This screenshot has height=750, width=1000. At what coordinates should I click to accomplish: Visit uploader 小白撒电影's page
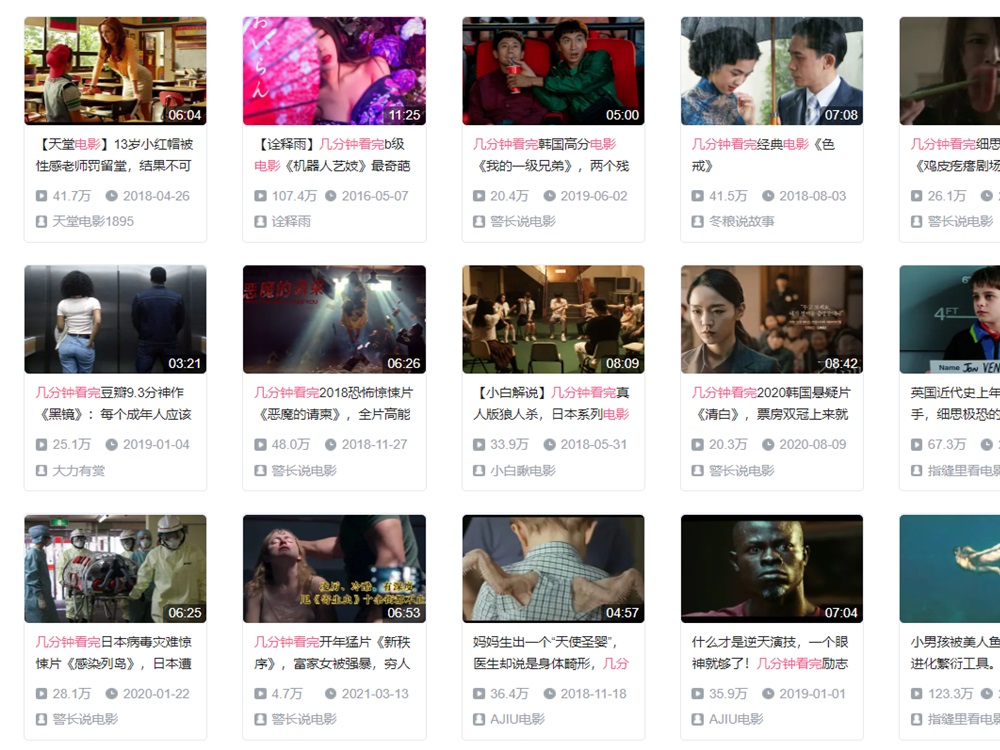[522, 470]
